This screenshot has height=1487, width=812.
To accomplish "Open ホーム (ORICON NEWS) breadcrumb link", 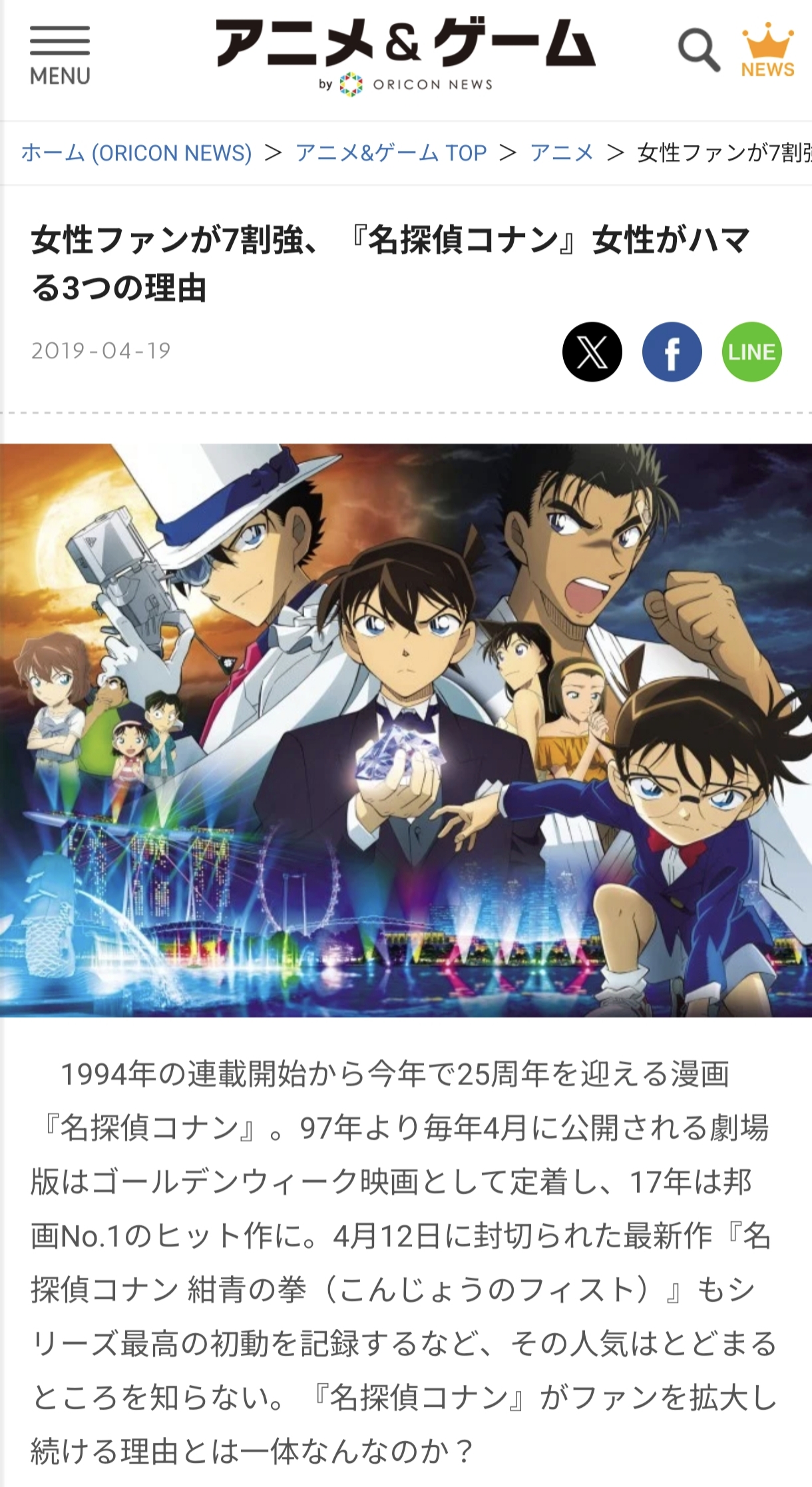I will coord(136,153).
